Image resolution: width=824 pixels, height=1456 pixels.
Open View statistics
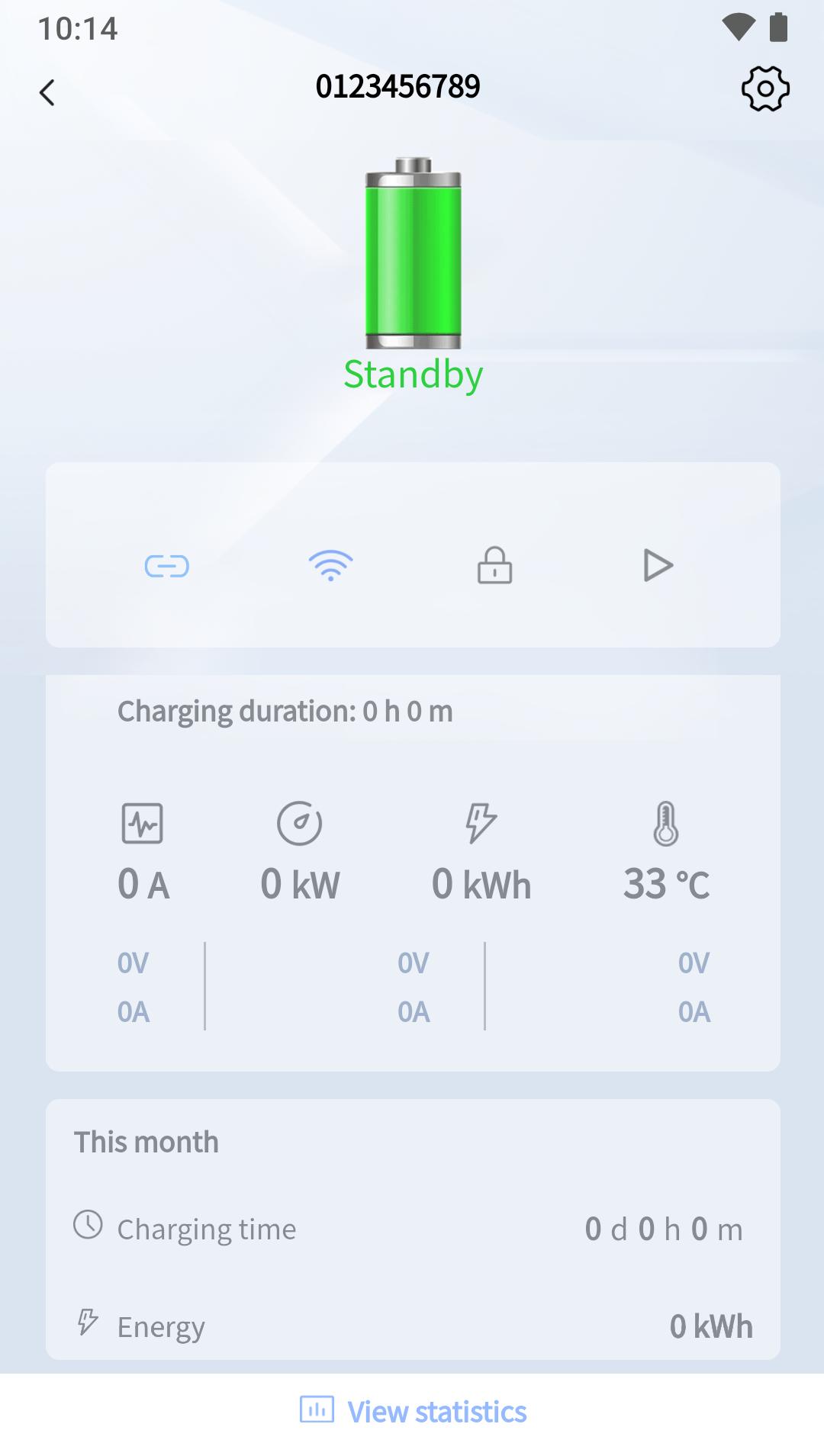[413, 1412]
